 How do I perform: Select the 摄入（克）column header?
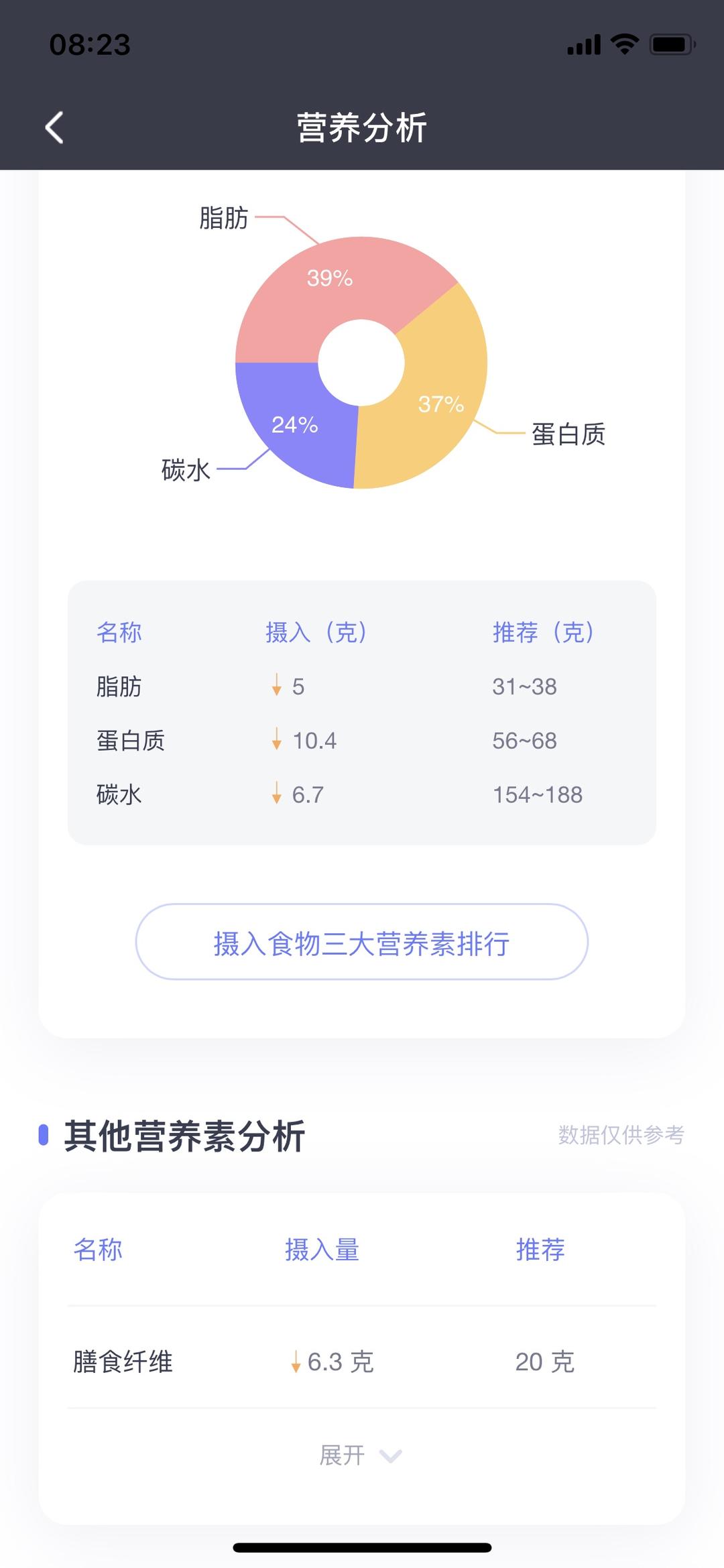316,631
